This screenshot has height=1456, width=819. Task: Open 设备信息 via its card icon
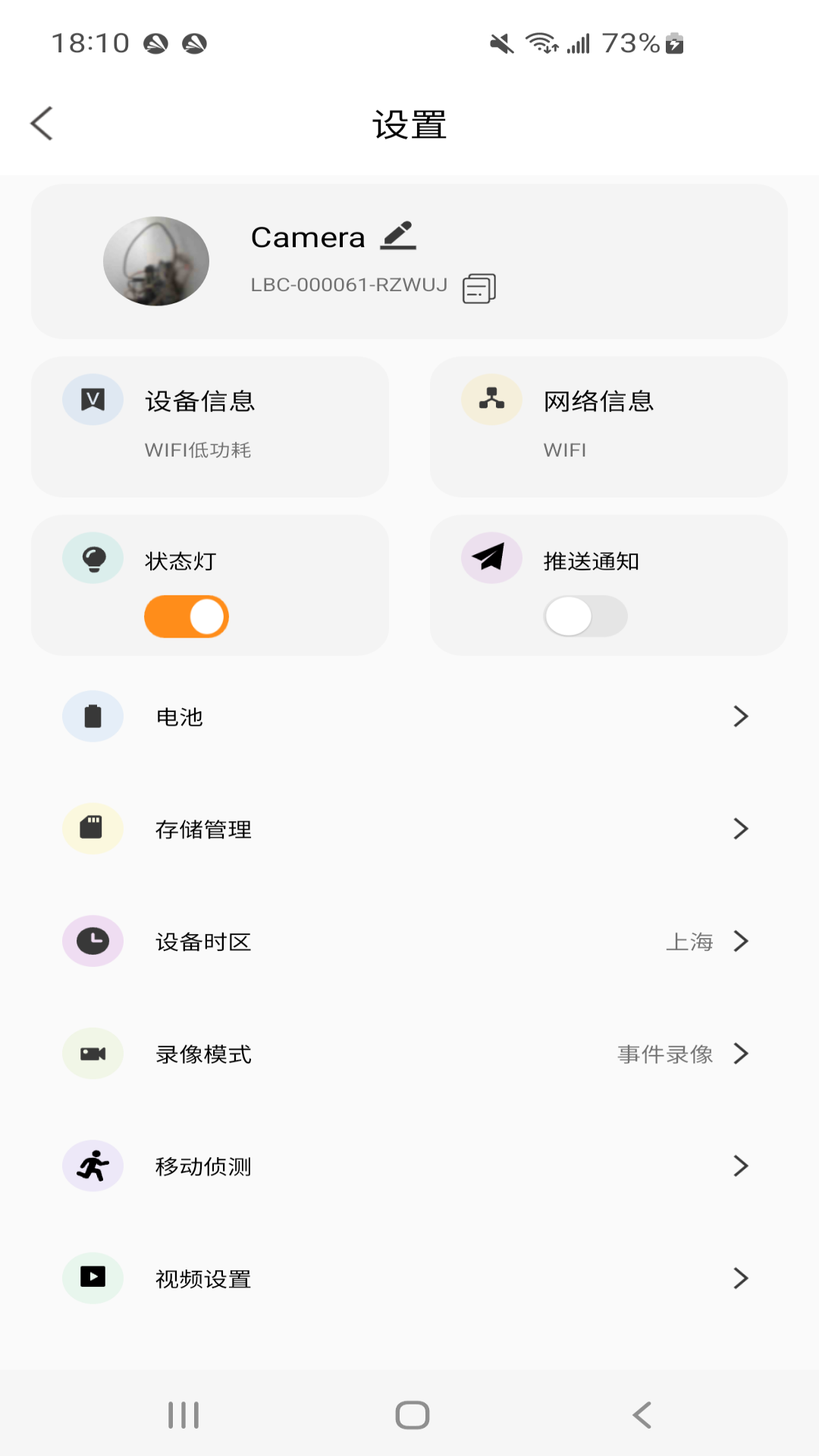[93, 399]
